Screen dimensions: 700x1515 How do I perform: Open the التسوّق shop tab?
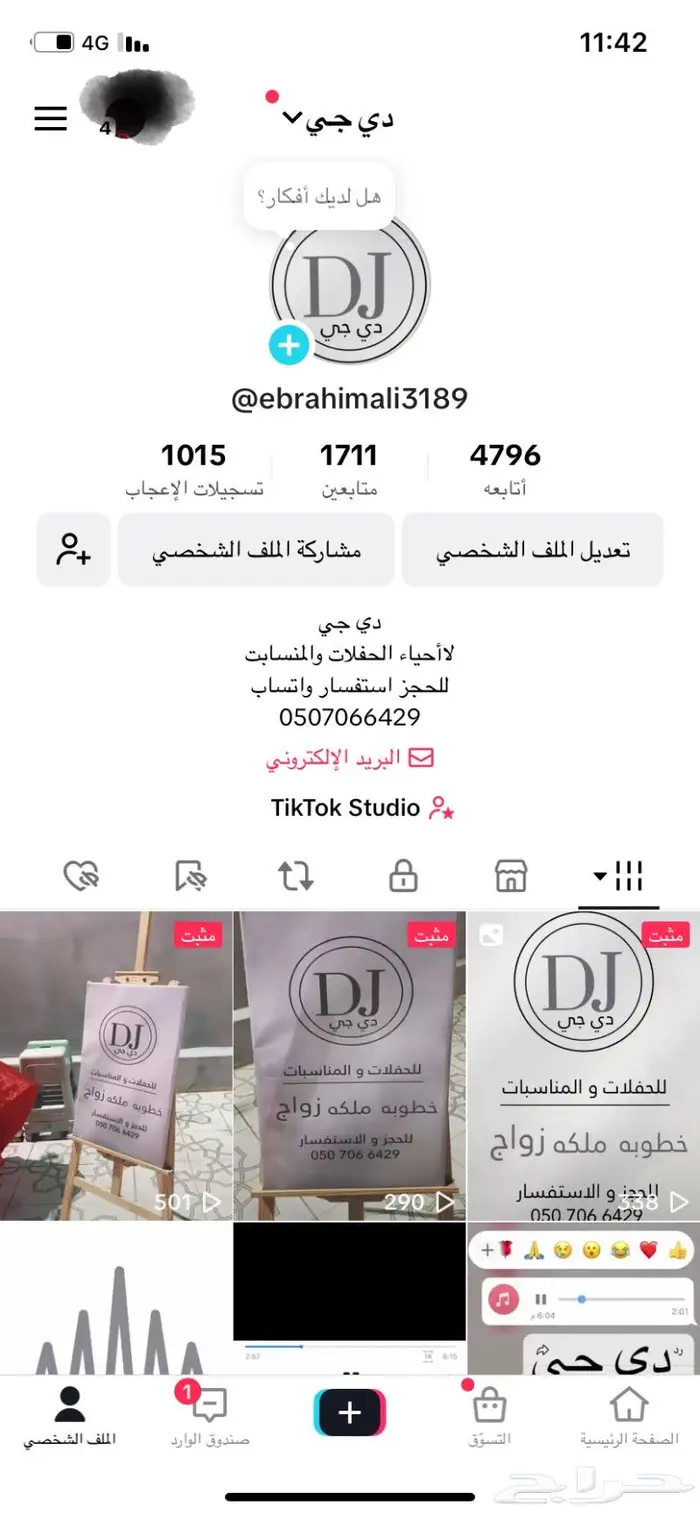pos(489,1416)
